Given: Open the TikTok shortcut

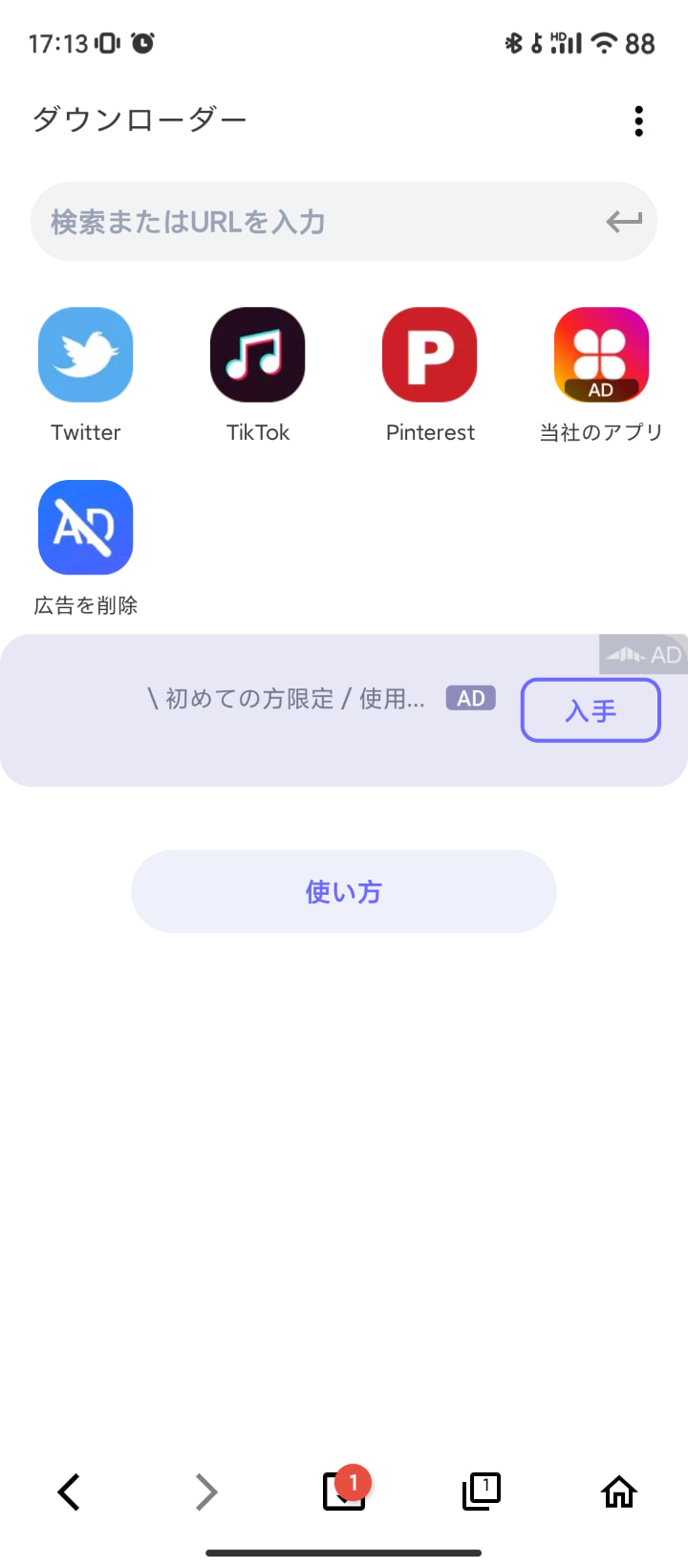Looking at the screenshot, I should (258, 356).
